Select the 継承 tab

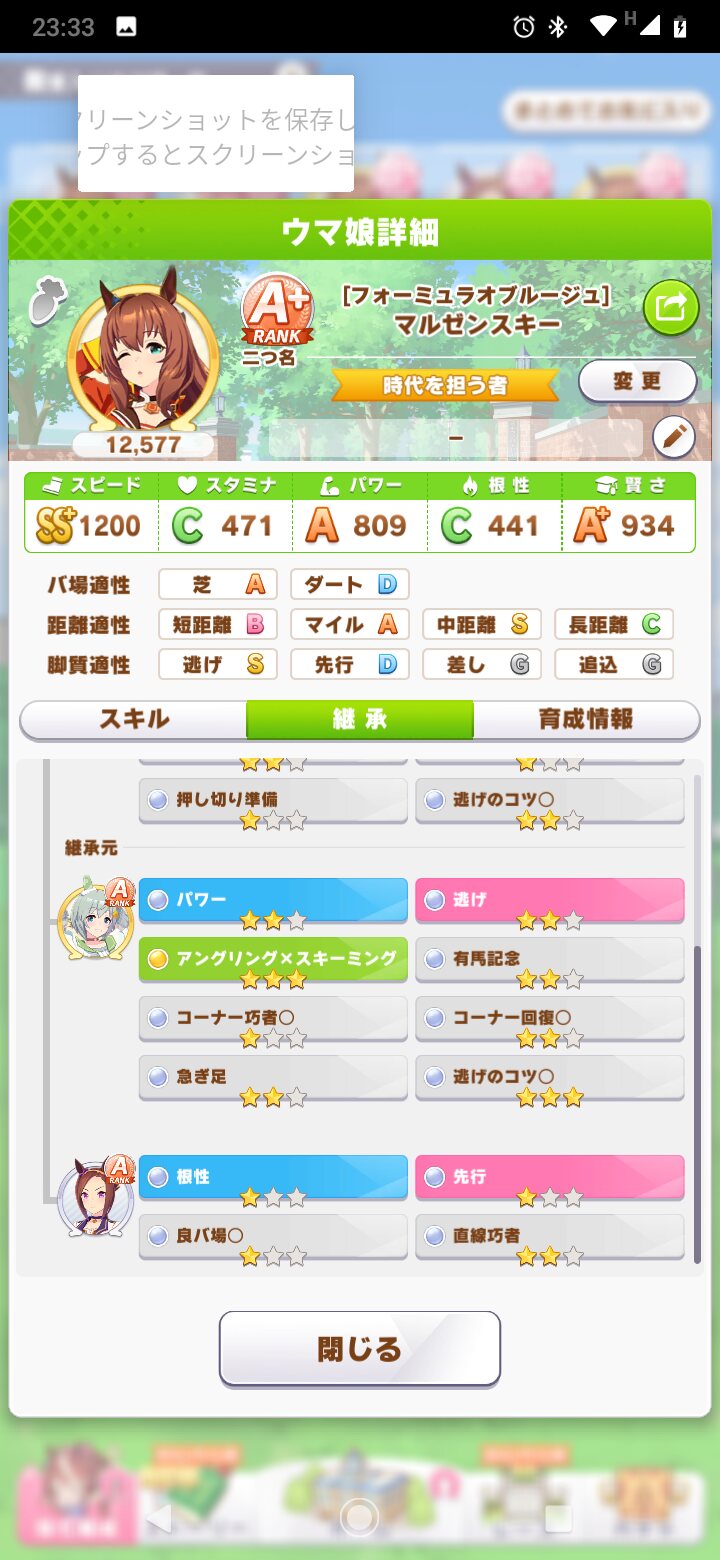pyautogui.click(x=360, y=719)
